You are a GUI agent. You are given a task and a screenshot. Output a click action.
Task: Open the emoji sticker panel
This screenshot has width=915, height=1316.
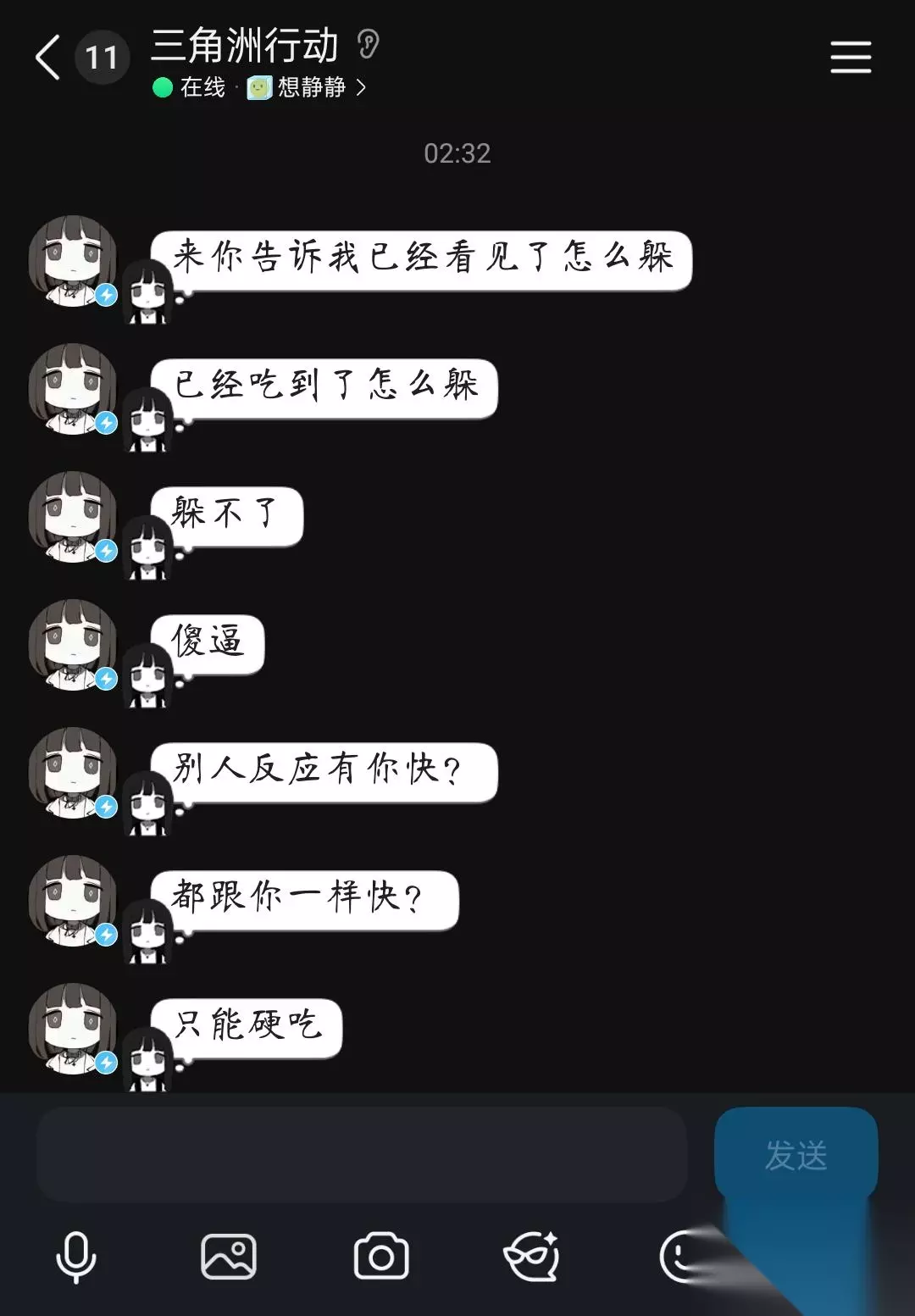coord(683,1257)
